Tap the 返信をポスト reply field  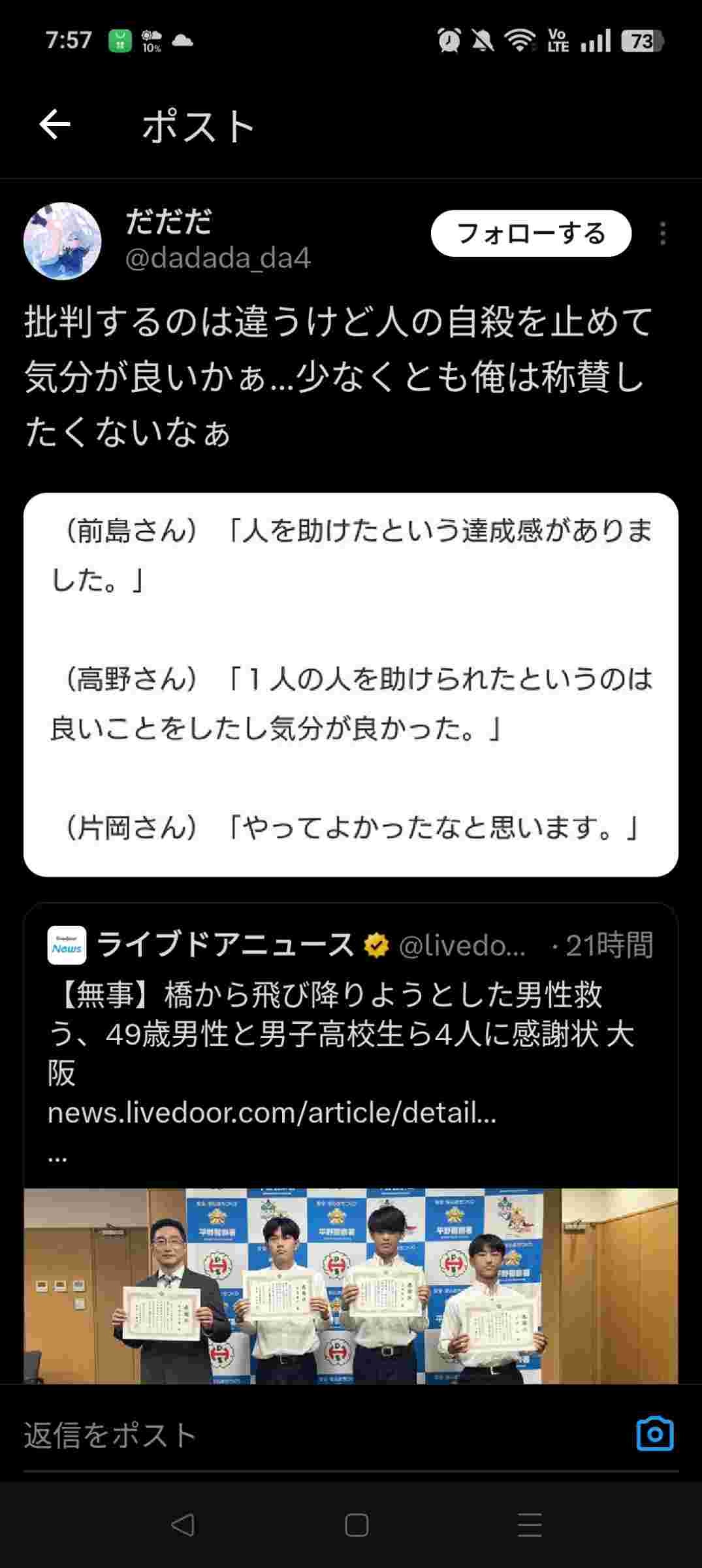[313, 1435]
